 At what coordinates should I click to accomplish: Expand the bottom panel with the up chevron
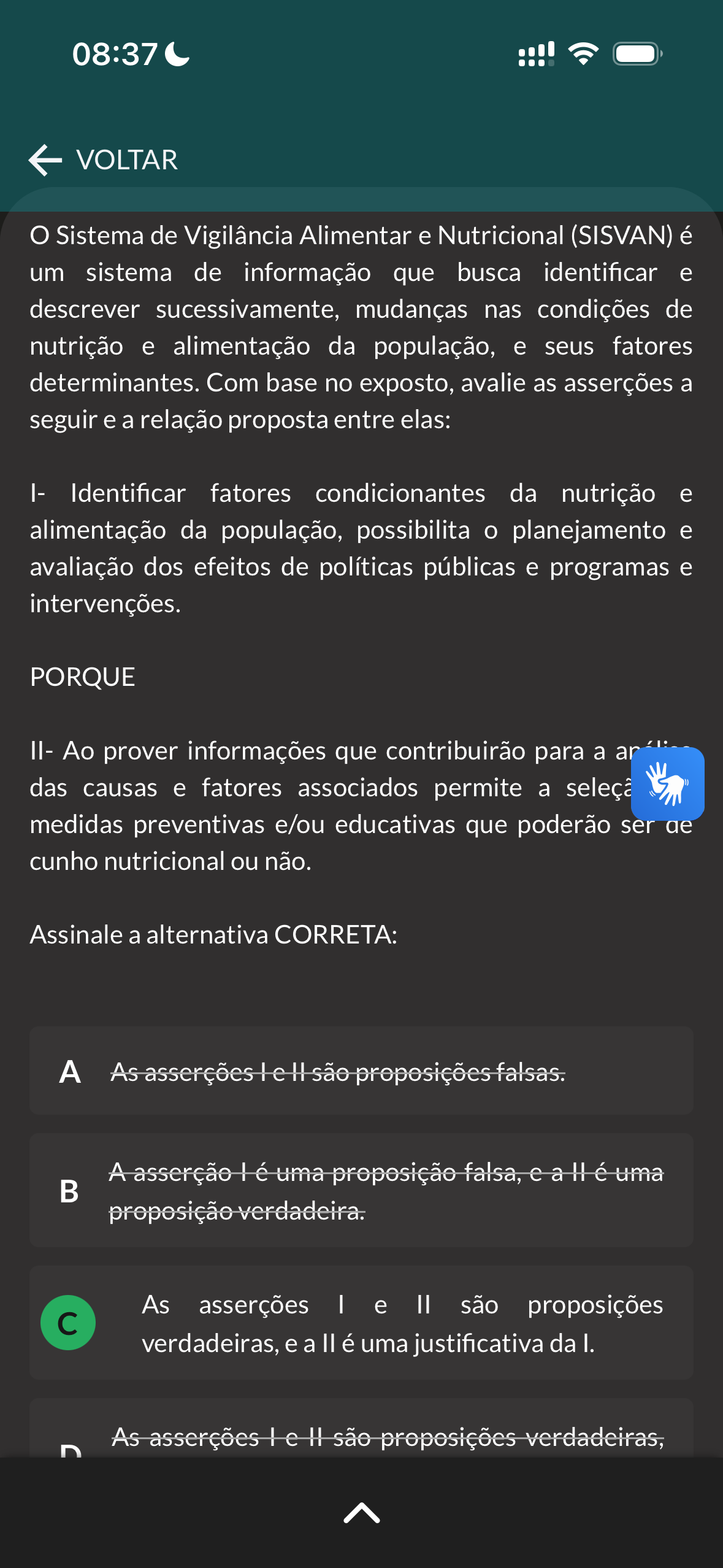pyautogui.click(x=362, y=1513)
